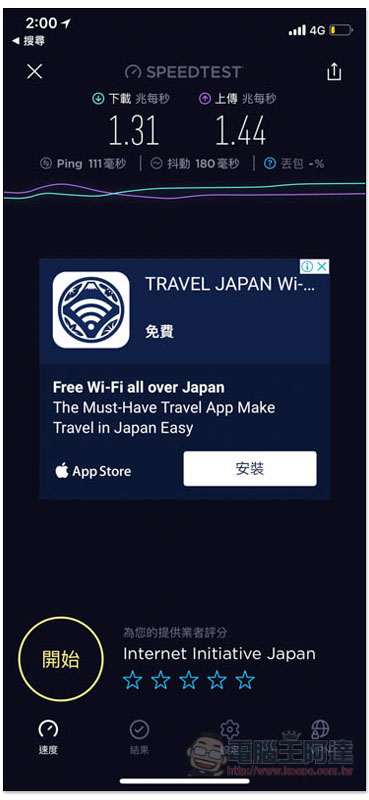This screenshot has height=800, width=369.
Task: Select the 速度 speed tab
Action: tap(48, 738)
